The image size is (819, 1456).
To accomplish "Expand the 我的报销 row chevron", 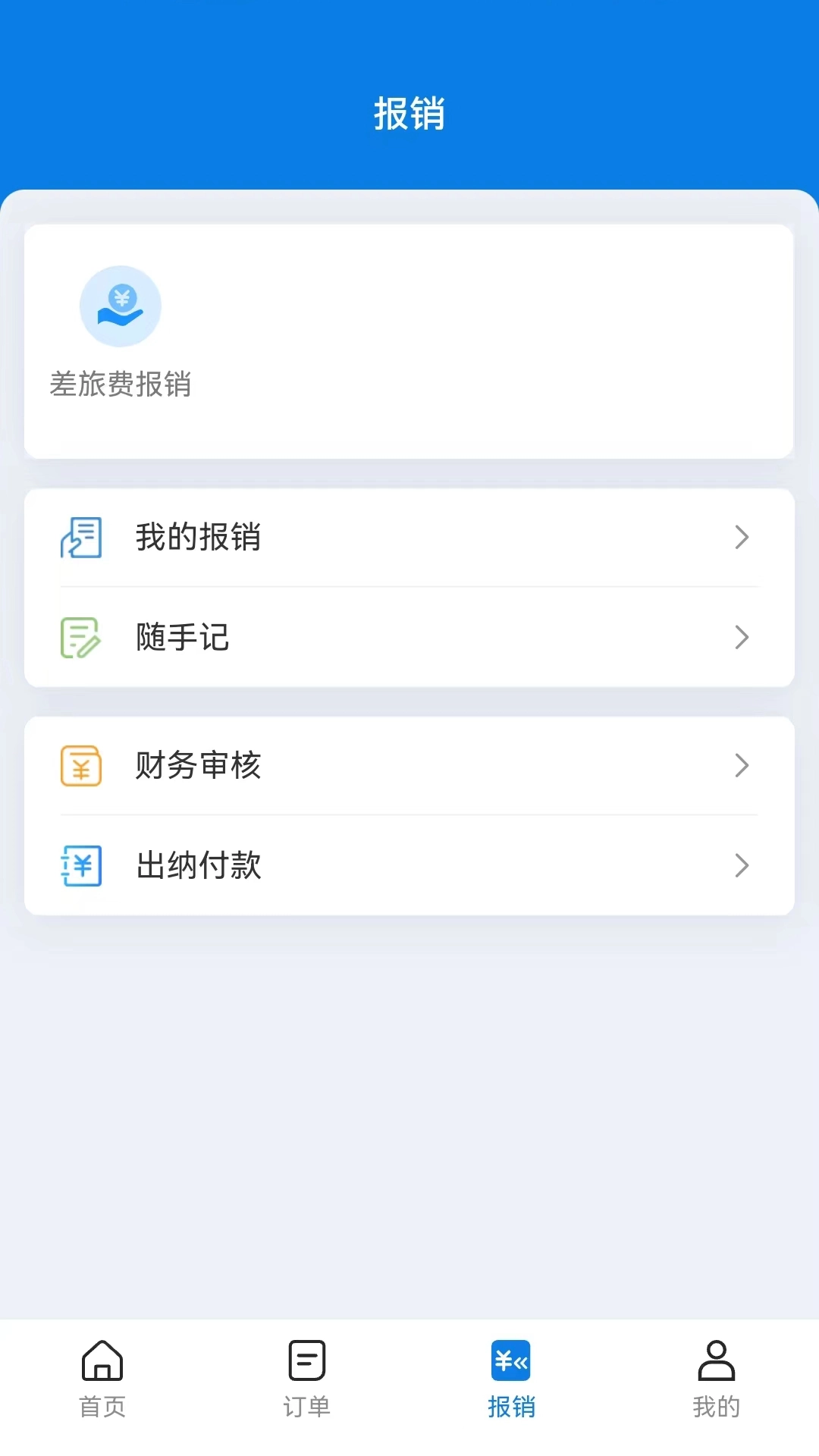I will pyautogui.click(x=742, y=537).
